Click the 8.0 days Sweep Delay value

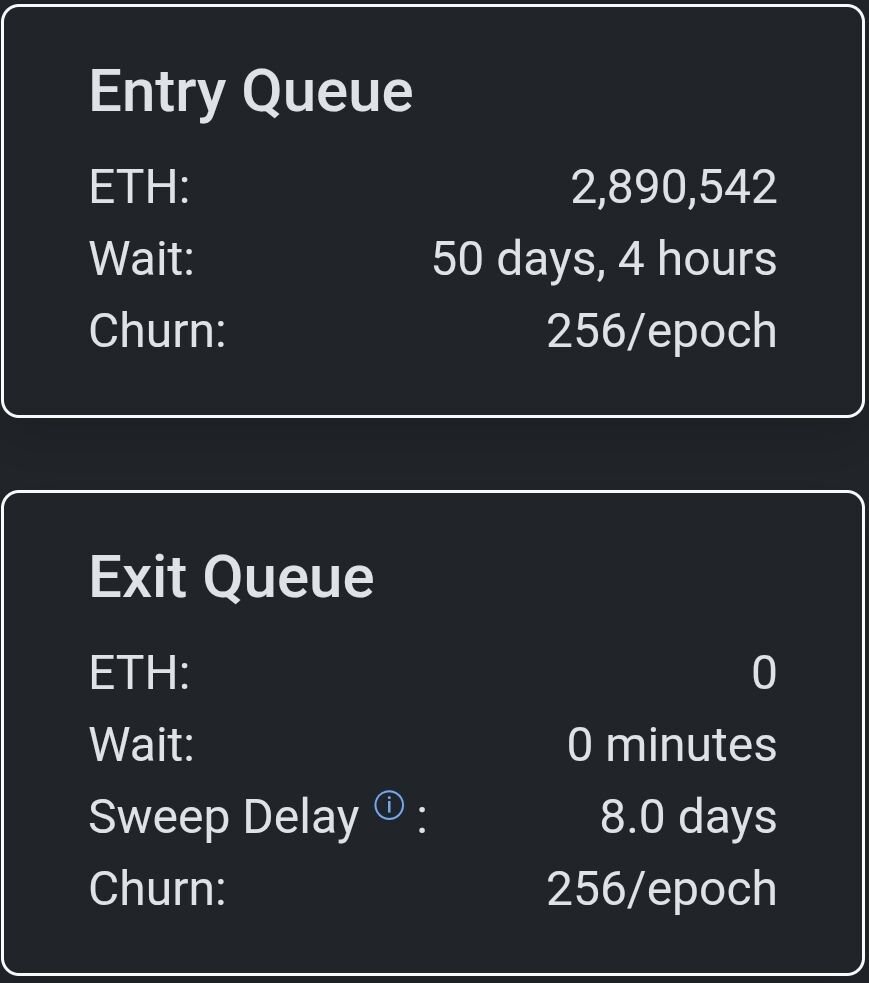690,816
